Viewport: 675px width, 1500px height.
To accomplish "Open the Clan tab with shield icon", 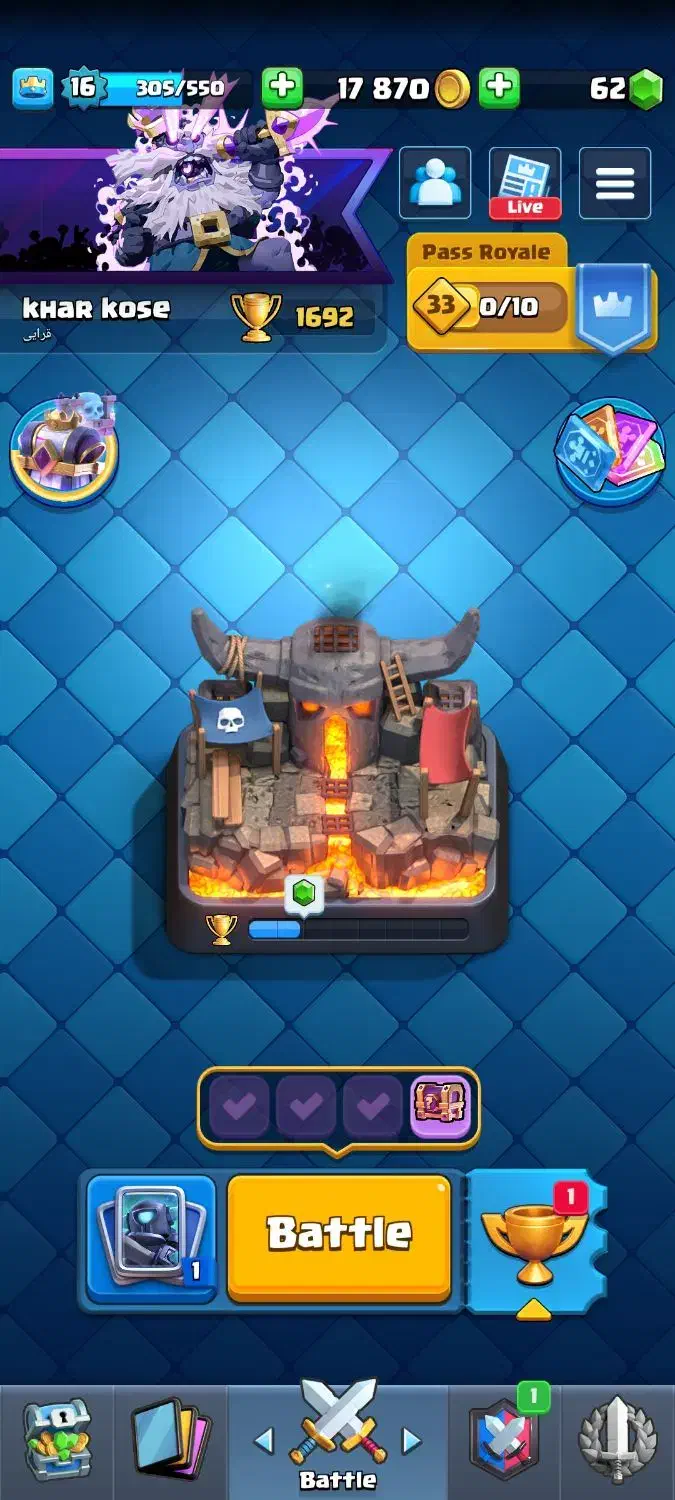I will [x=505, y=1441].
